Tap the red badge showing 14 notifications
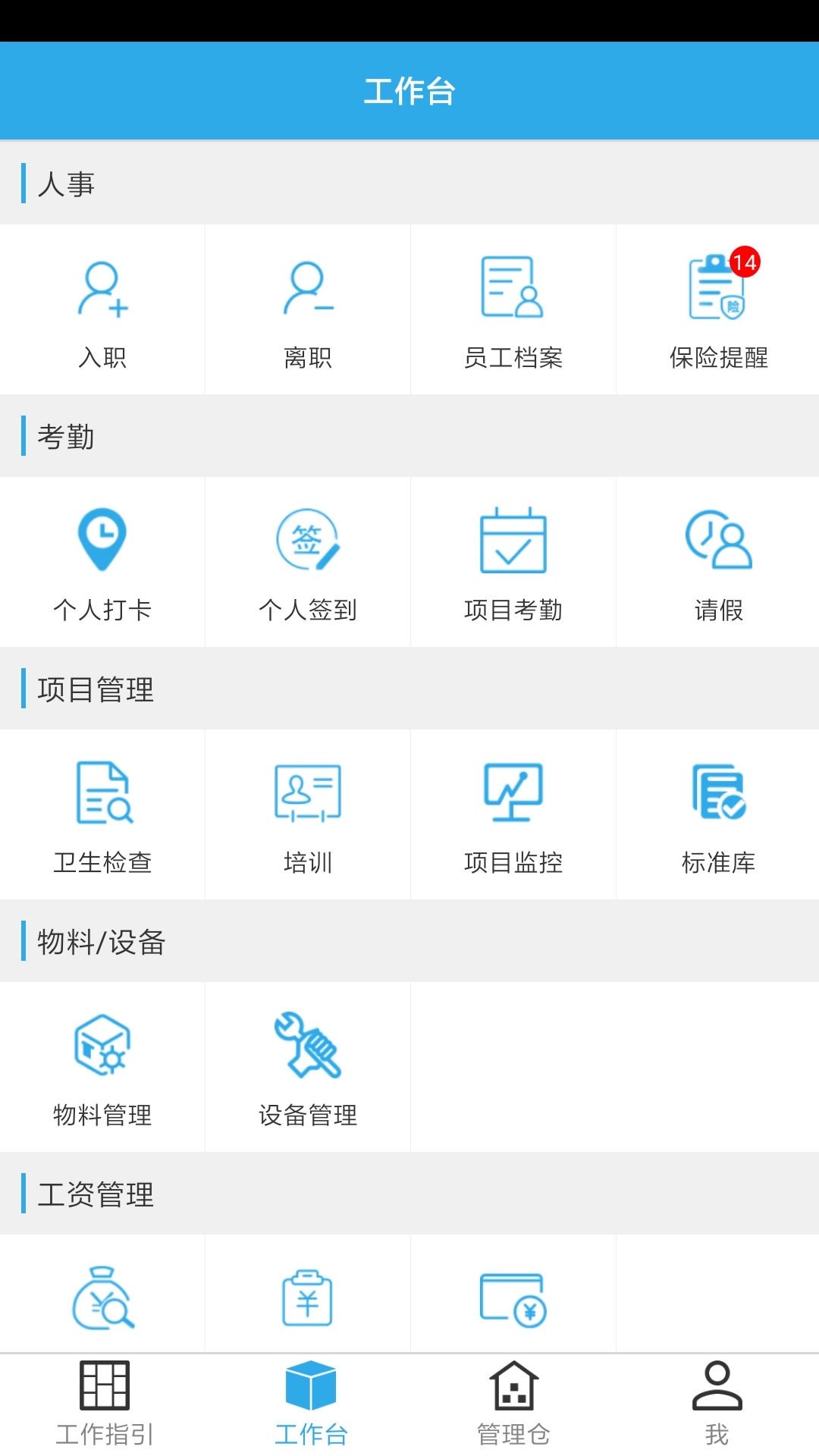 [x=745, y=264]
